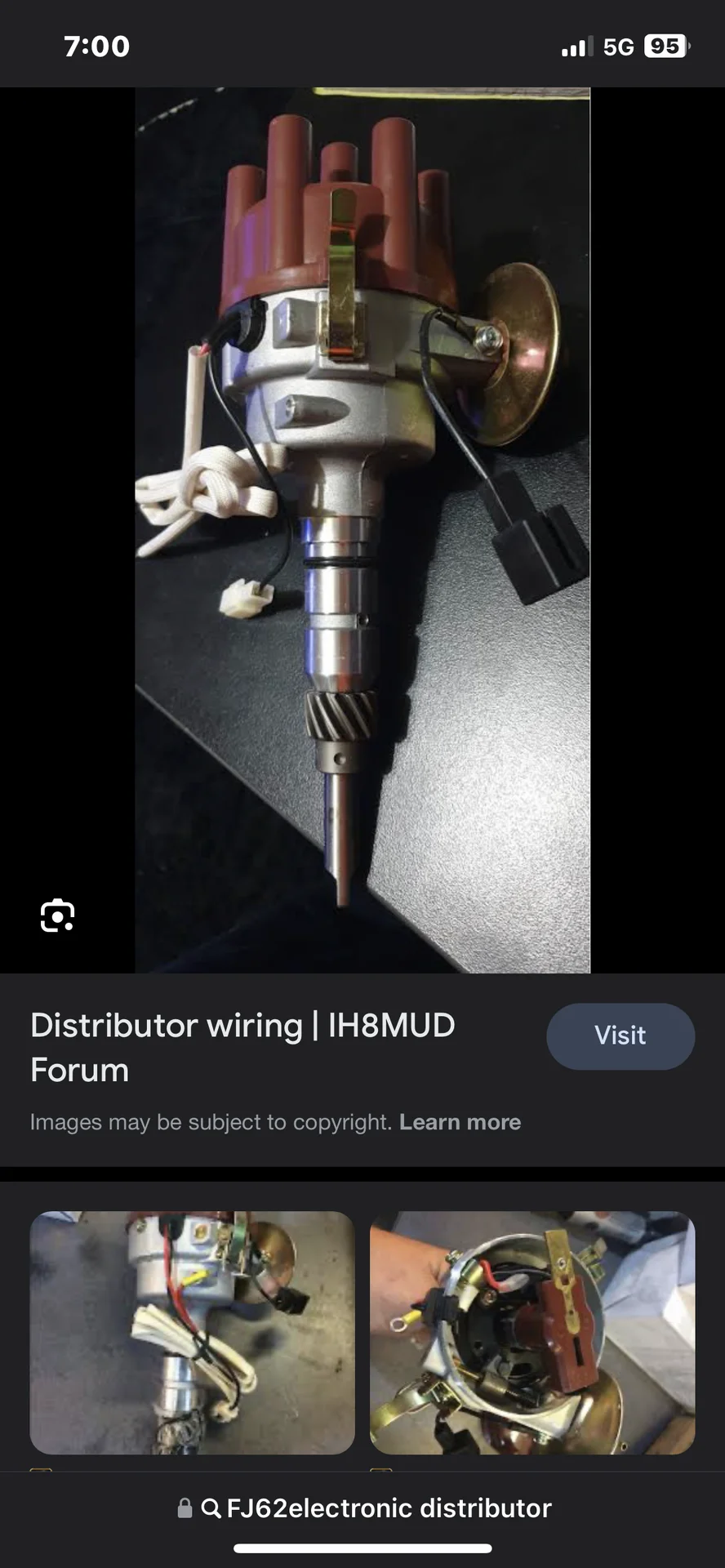
Task: Open the Distributor wiring IH8MUD Forum title
Action: (242, 1047)
